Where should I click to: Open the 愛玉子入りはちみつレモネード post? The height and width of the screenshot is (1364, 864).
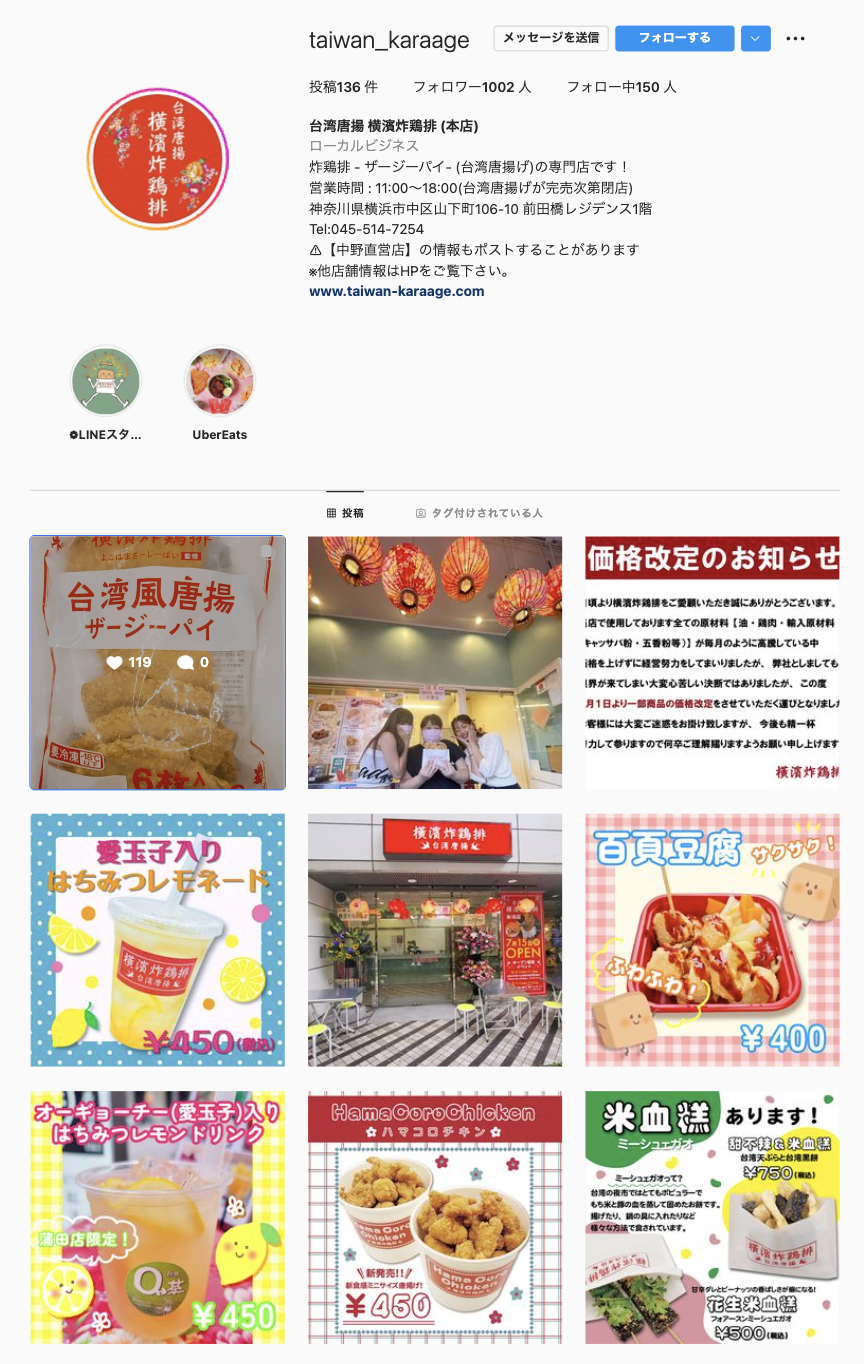click(158, 940)
